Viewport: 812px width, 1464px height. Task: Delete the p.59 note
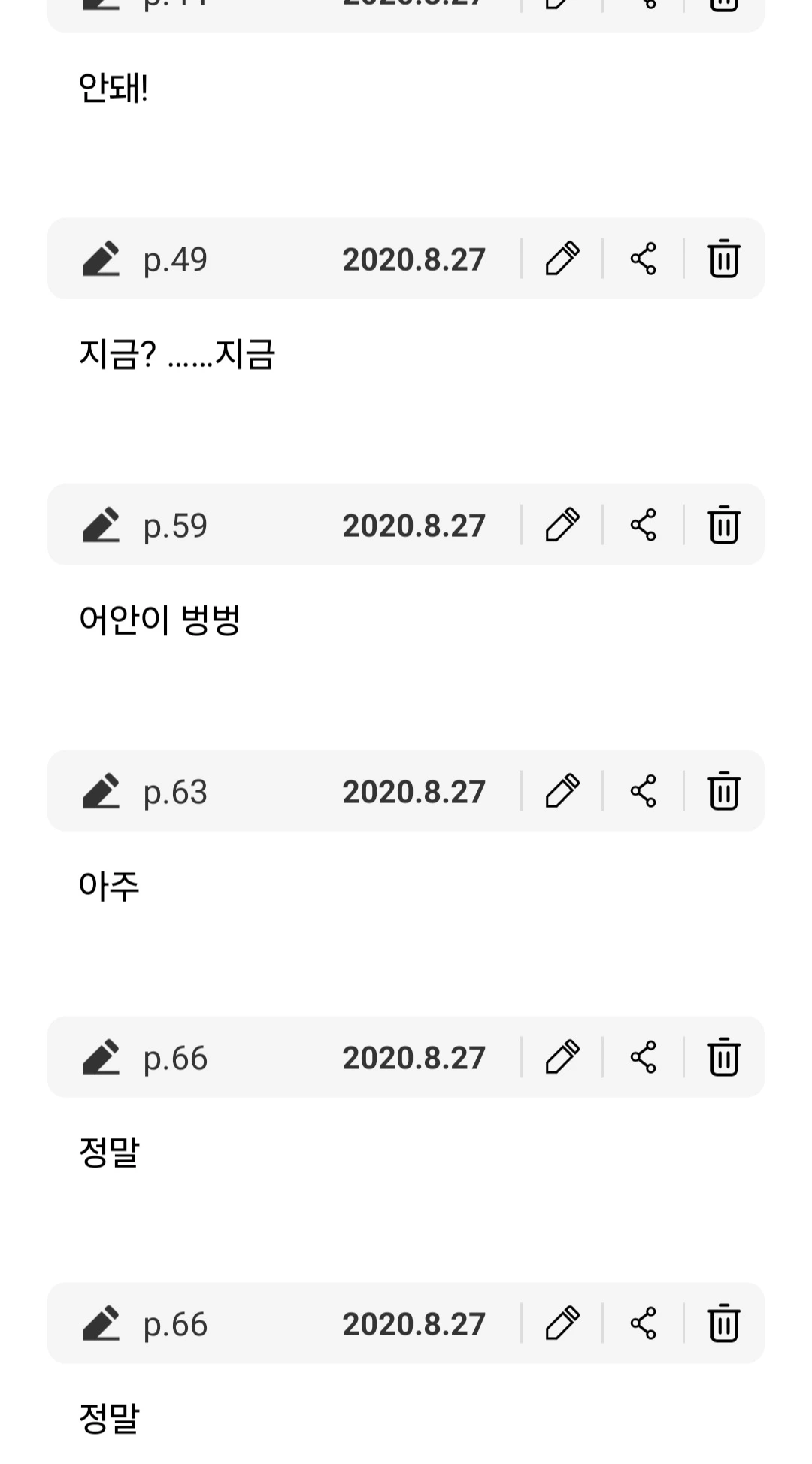click(723, 525)
